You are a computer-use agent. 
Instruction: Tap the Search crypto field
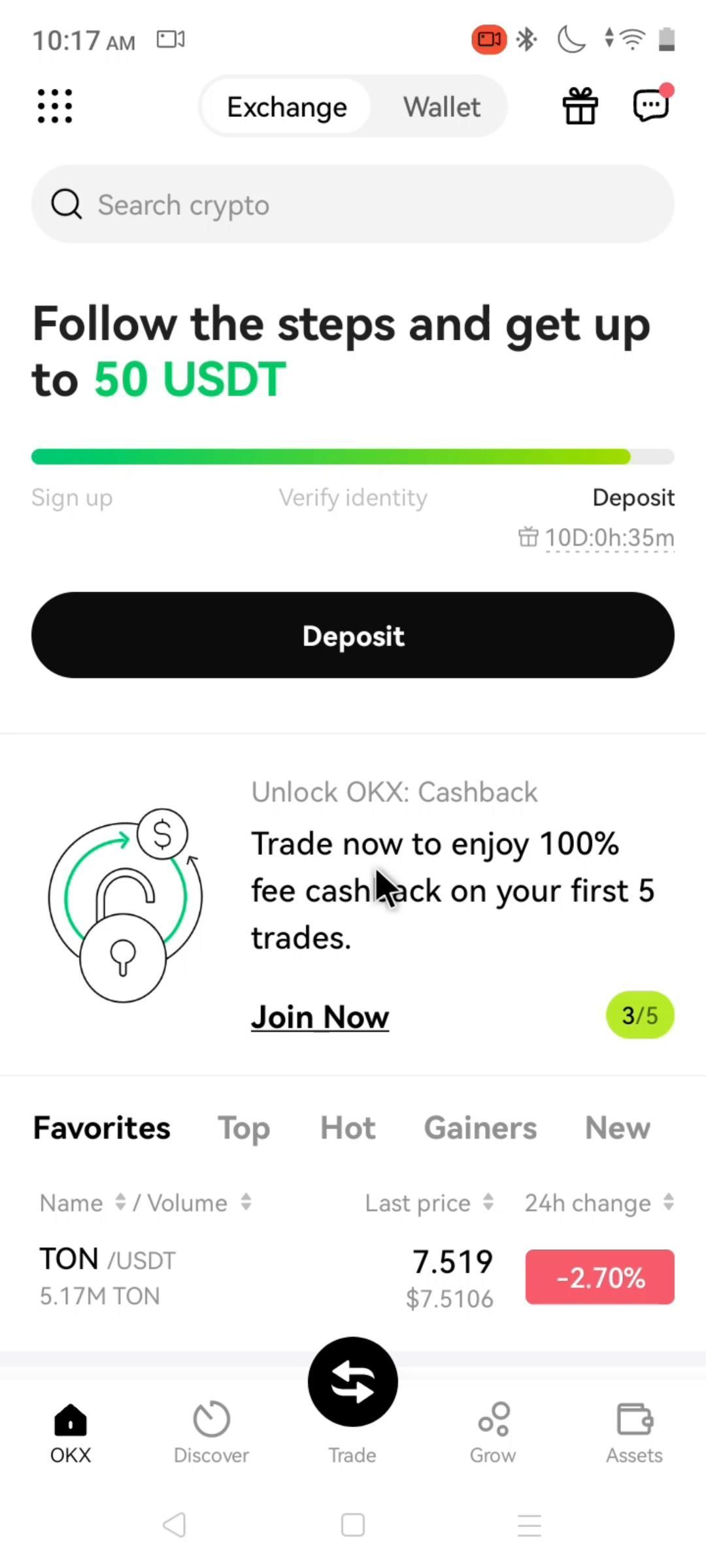point(353,204)
